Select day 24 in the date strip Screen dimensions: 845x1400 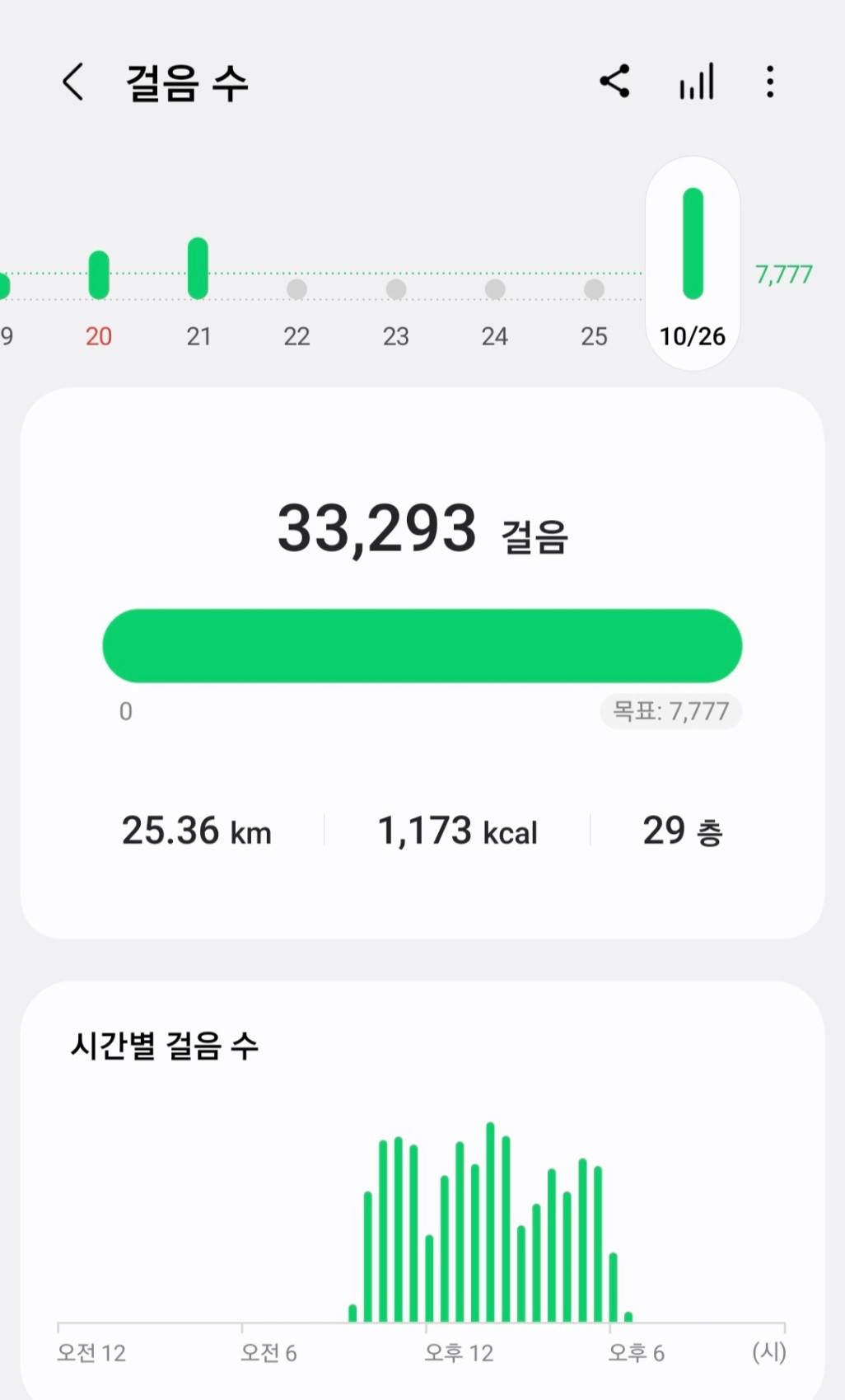[495, 313]
